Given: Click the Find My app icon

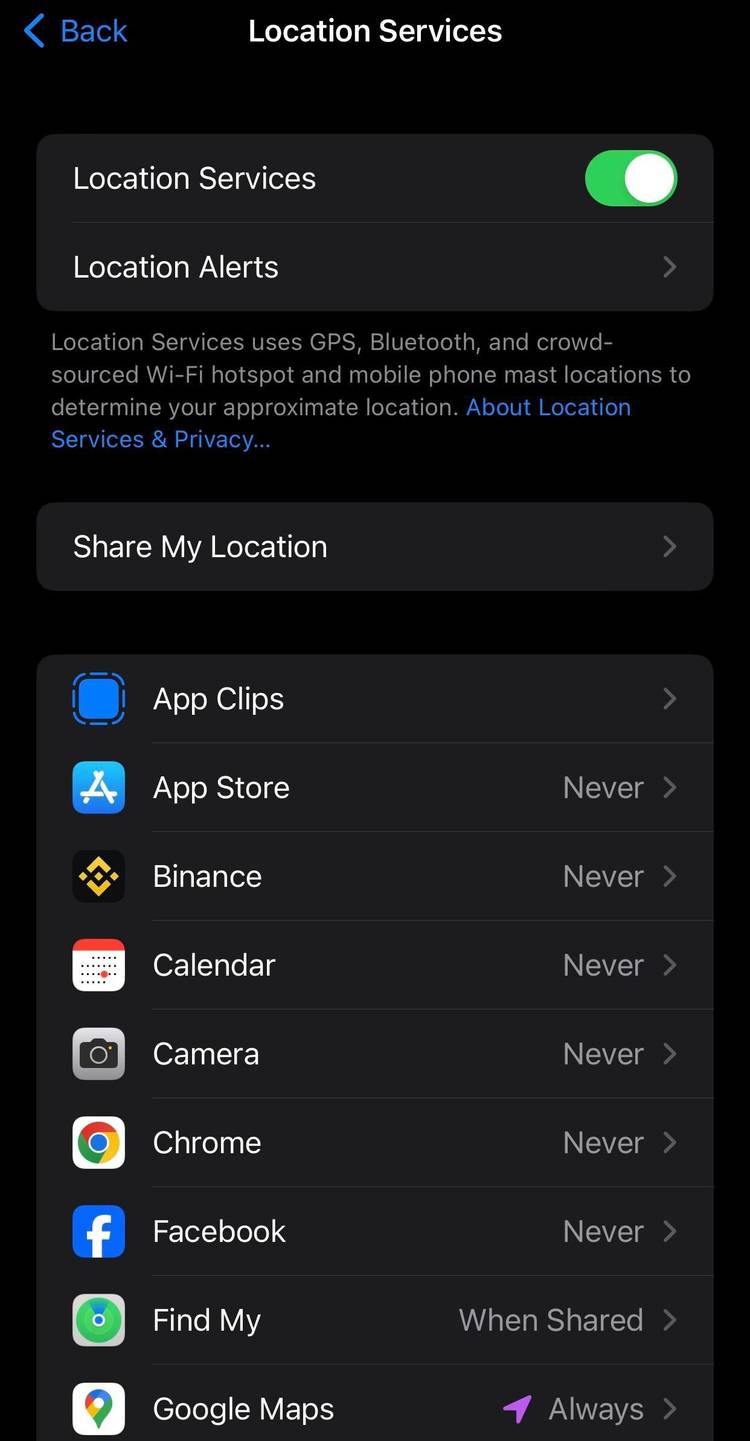Looking at the screenshot, I should coord(98,1320).
